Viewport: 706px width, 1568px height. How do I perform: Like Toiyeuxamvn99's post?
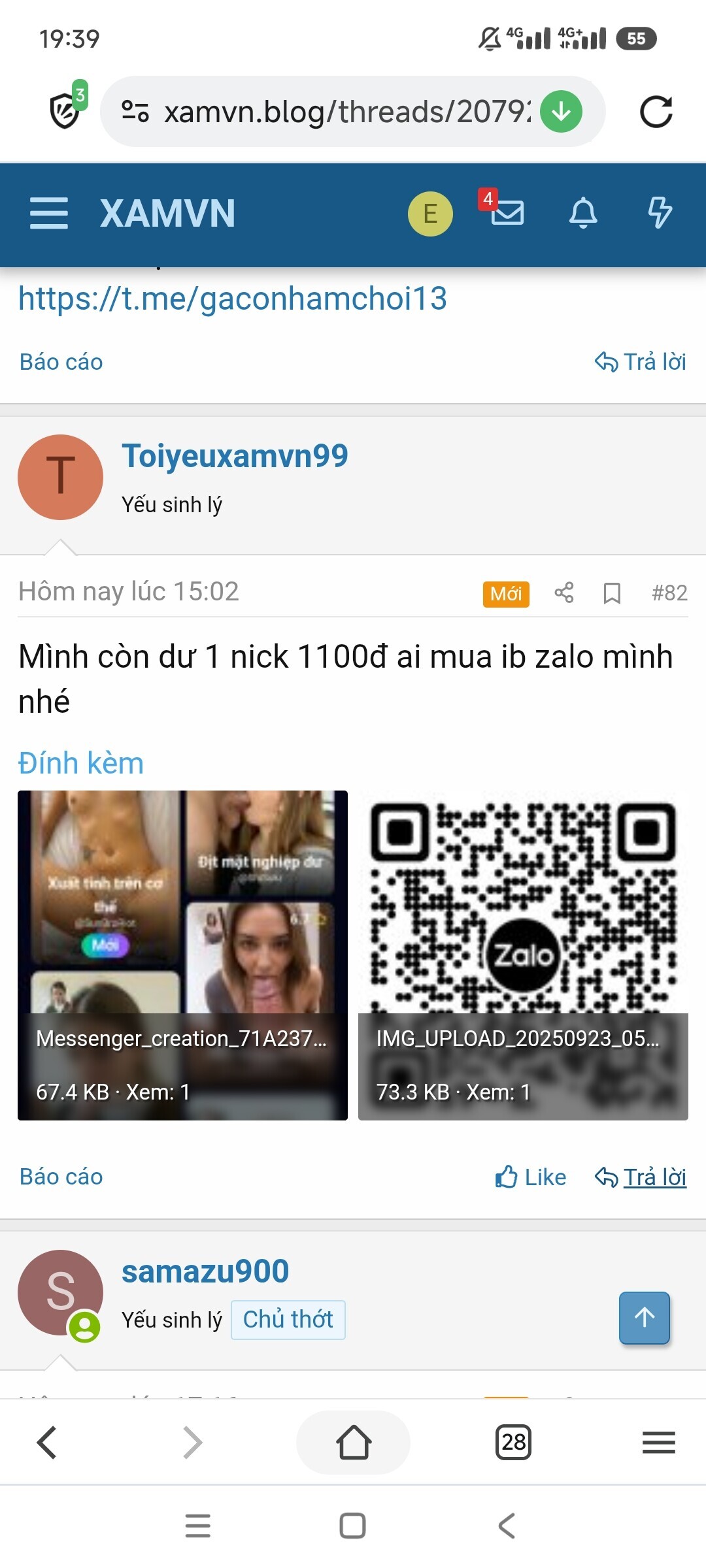(x=531, y=1177)
